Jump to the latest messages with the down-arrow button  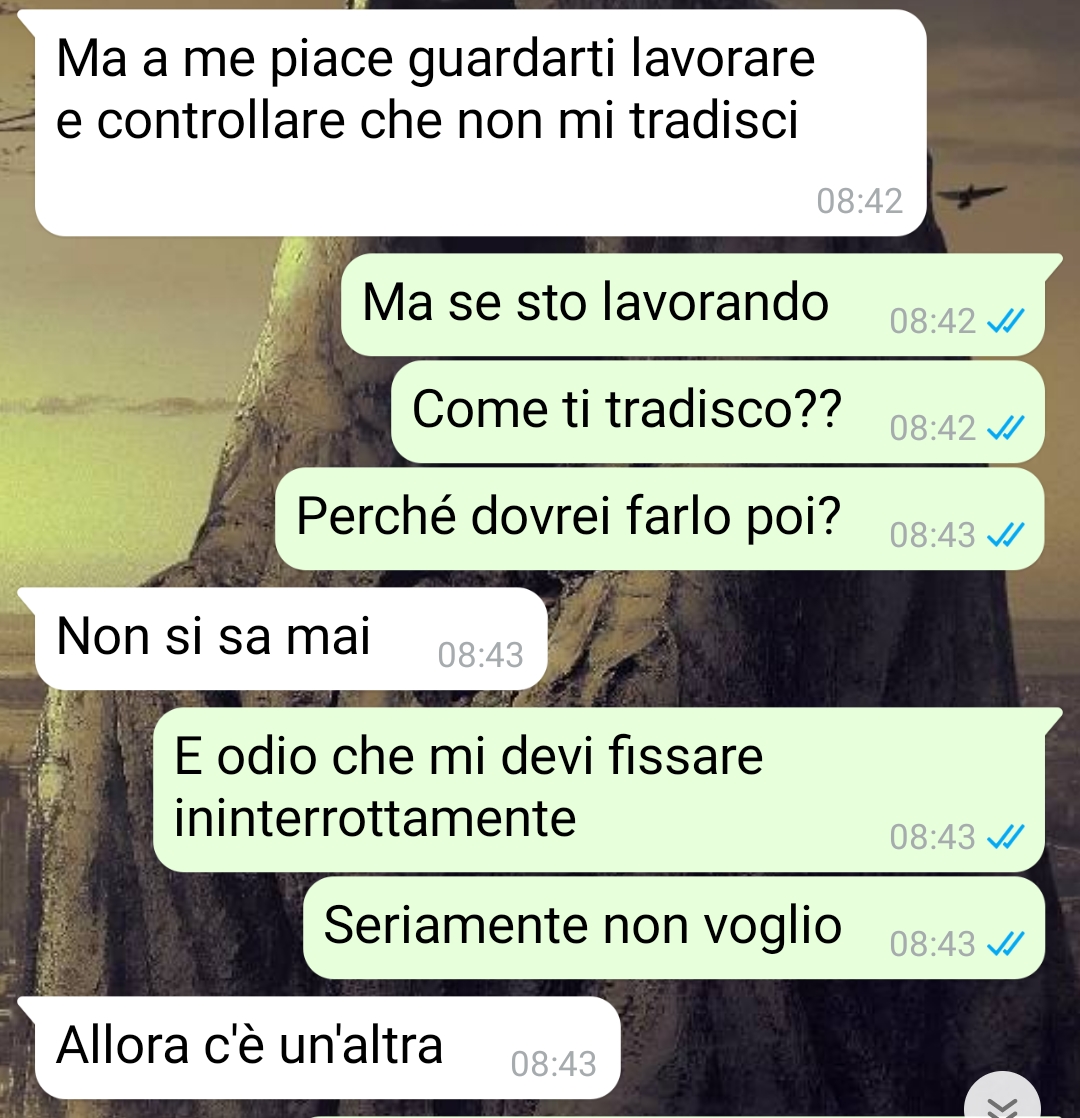click(1003, 1100)
